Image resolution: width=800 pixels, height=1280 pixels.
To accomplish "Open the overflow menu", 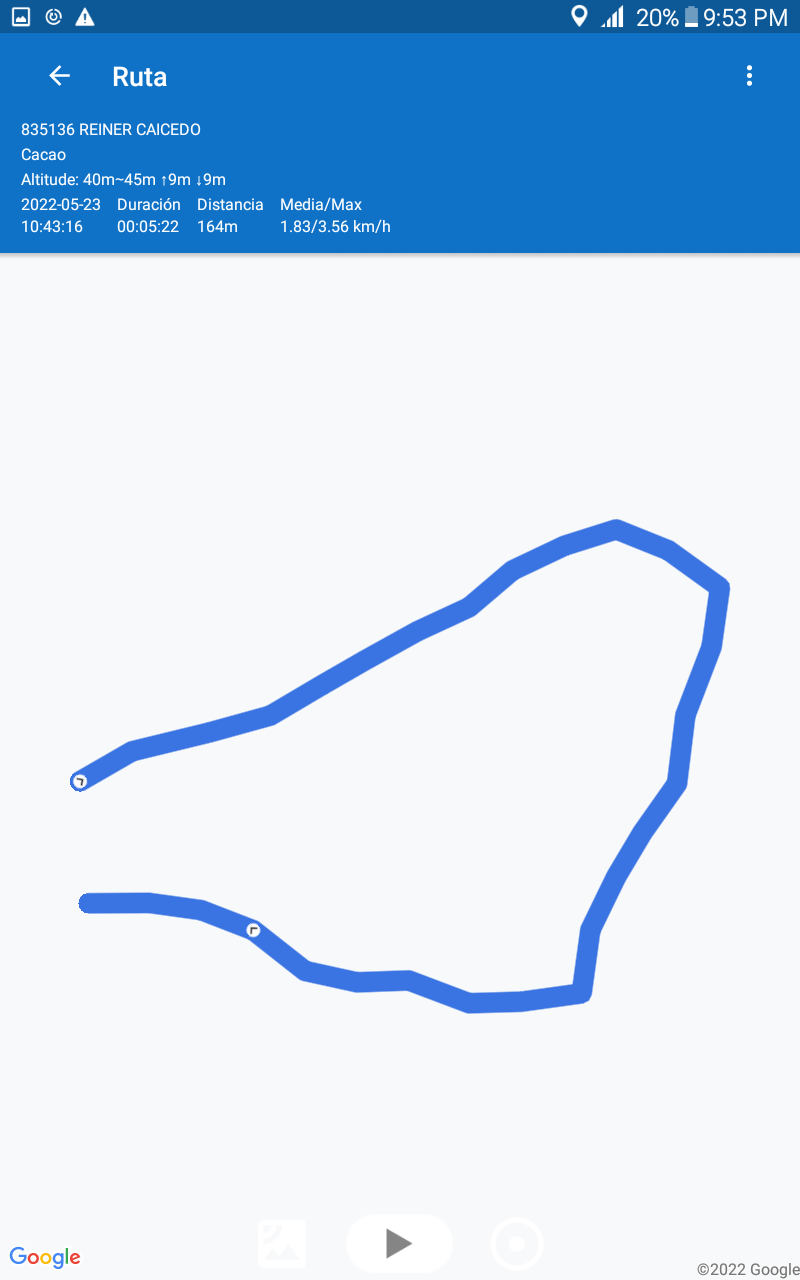I will click(749, 76).
